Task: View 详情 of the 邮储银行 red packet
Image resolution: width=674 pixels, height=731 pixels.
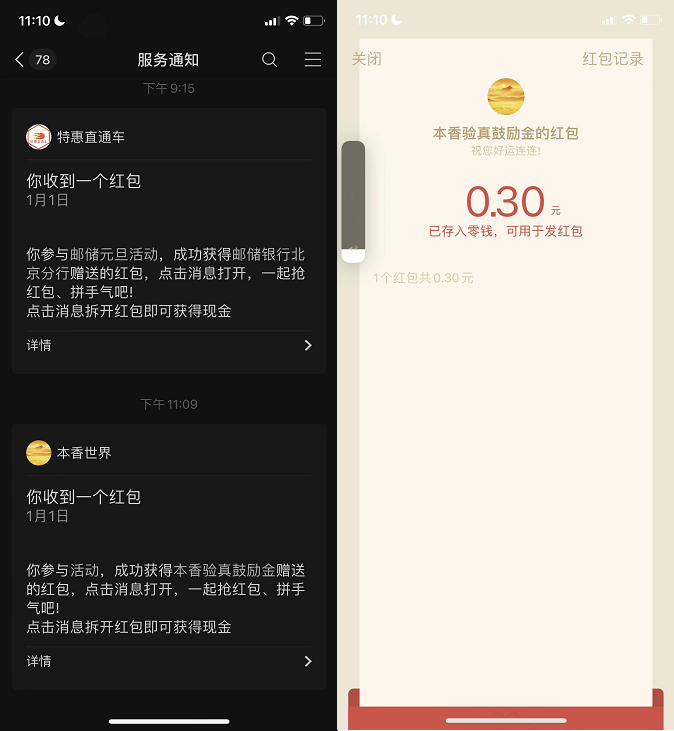Action: (168, 345)
